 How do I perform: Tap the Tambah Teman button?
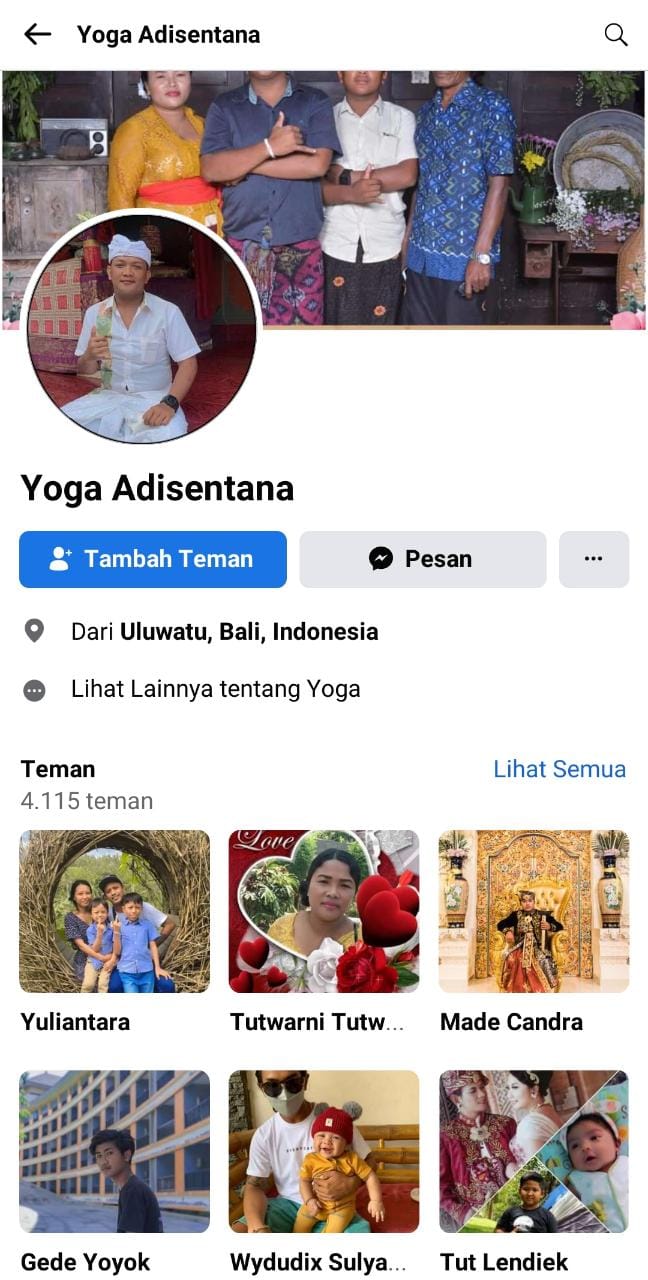(153, 559)
